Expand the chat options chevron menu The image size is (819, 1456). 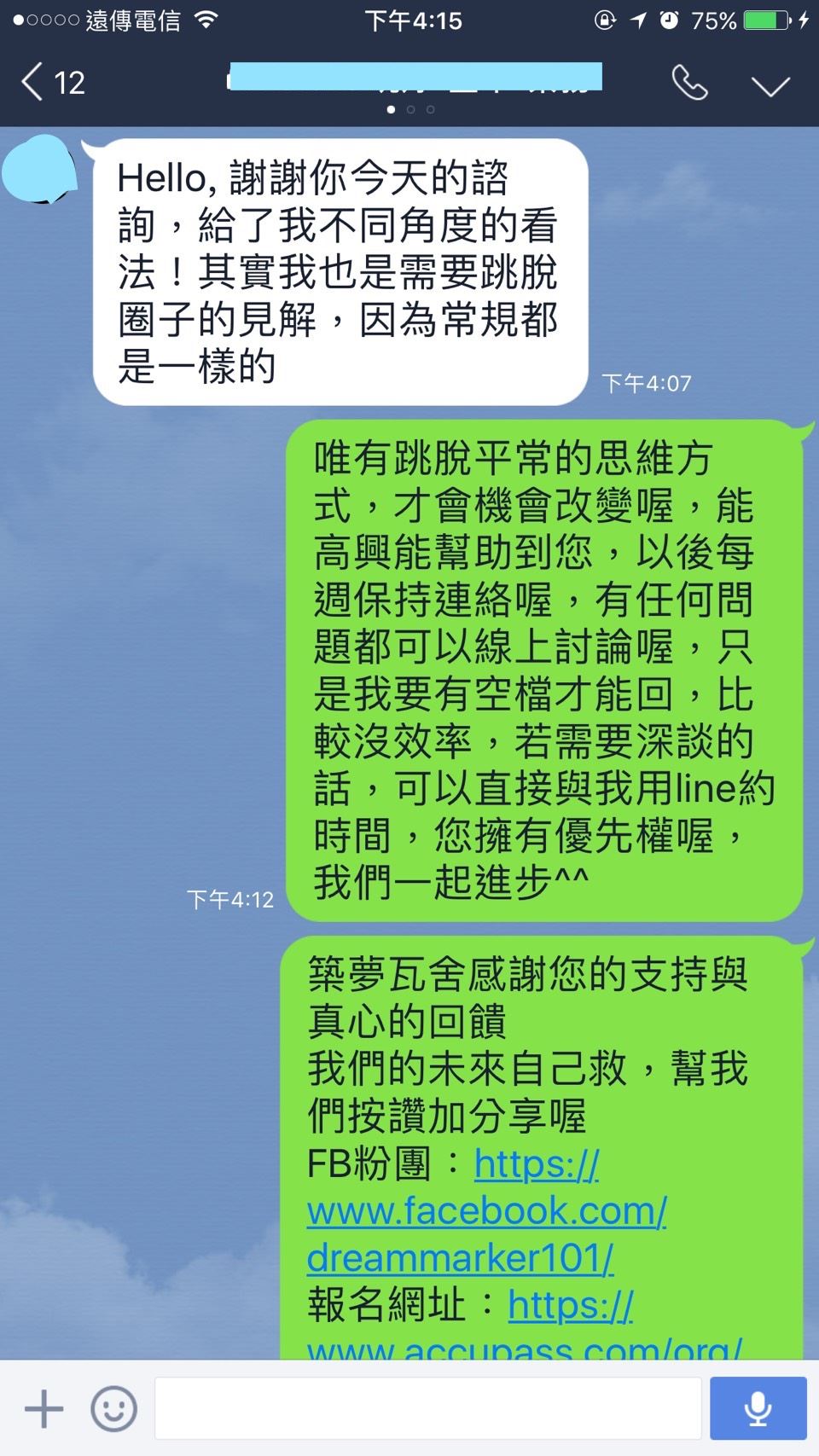coord(770,85)
